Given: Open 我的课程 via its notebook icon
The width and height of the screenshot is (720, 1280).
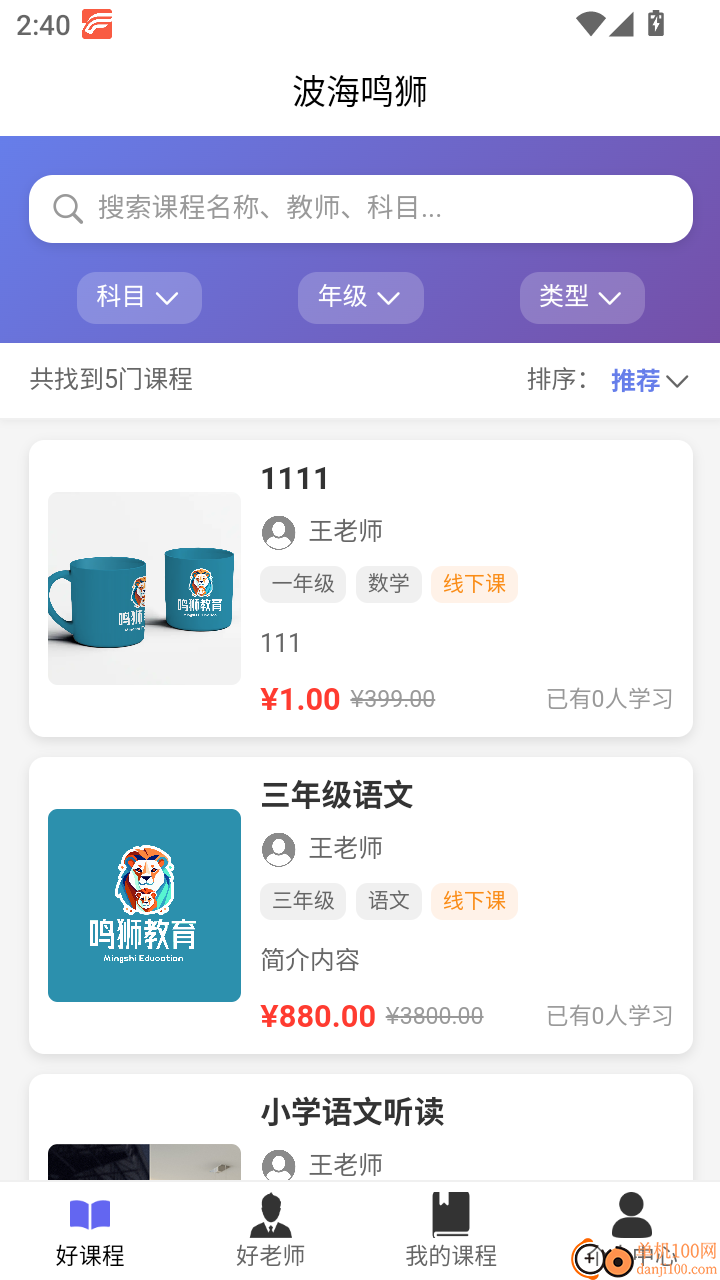Looking at the screenshot, I should coord(450,1212).
